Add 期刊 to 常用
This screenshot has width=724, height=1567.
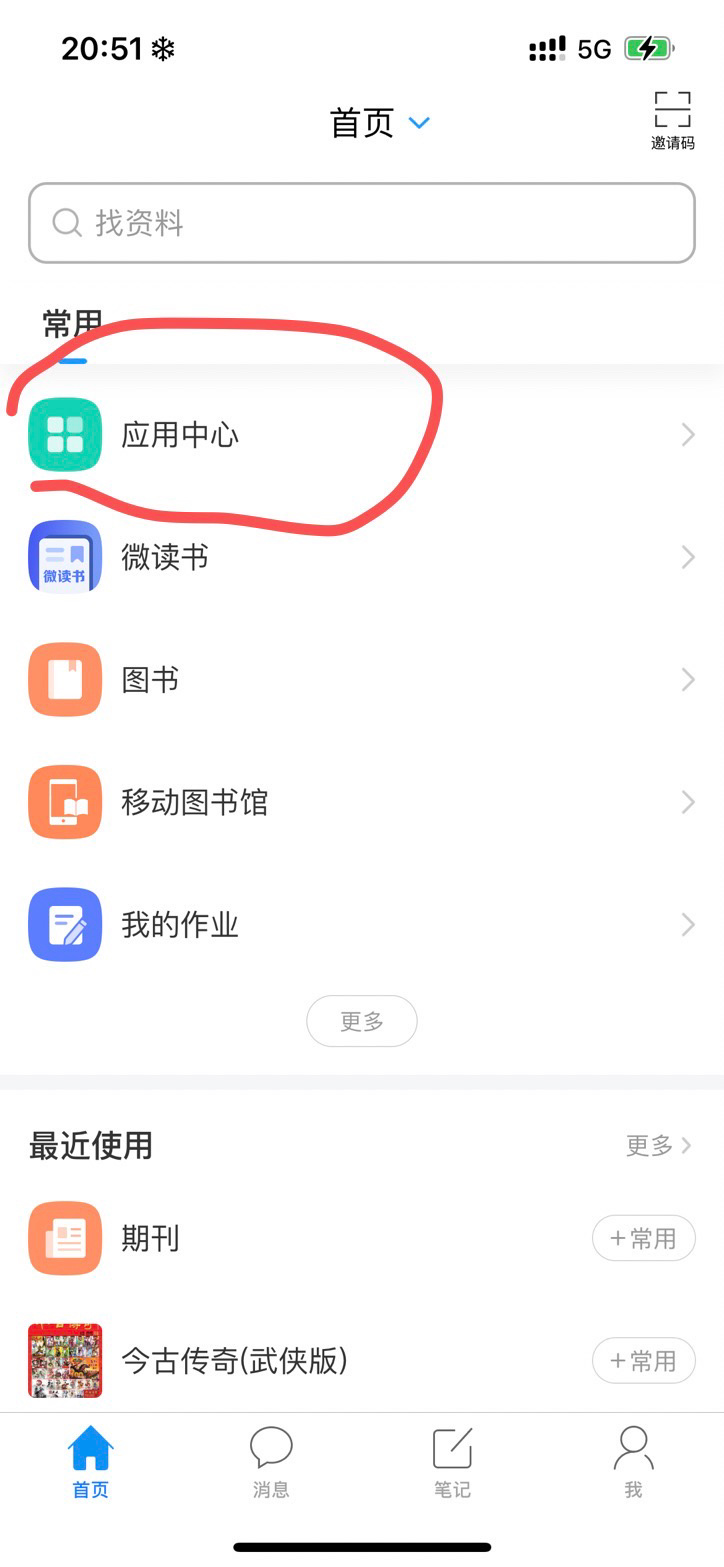[643, 1238]
